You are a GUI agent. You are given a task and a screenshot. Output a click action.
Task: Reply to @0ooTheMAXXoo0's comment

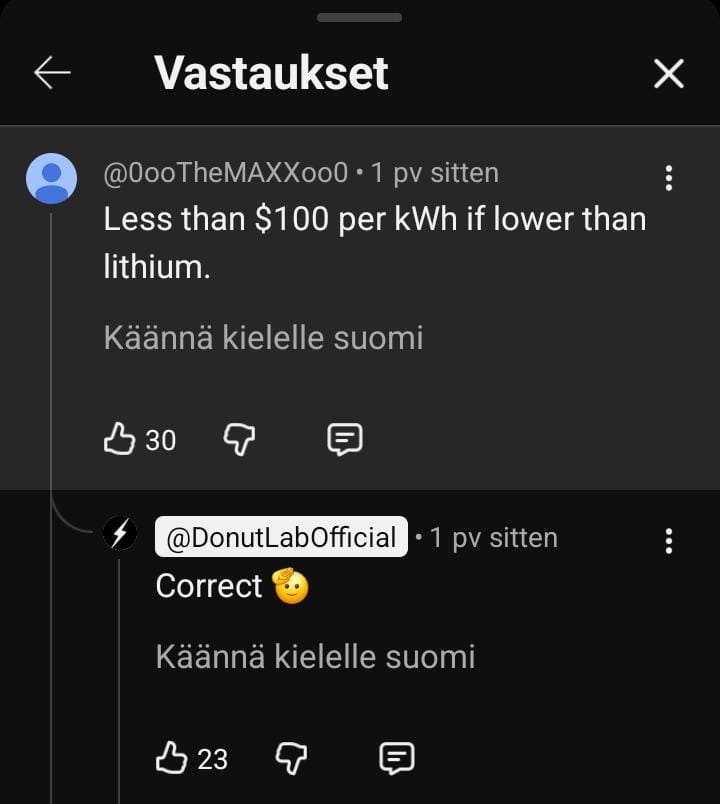tap(345, 439)
